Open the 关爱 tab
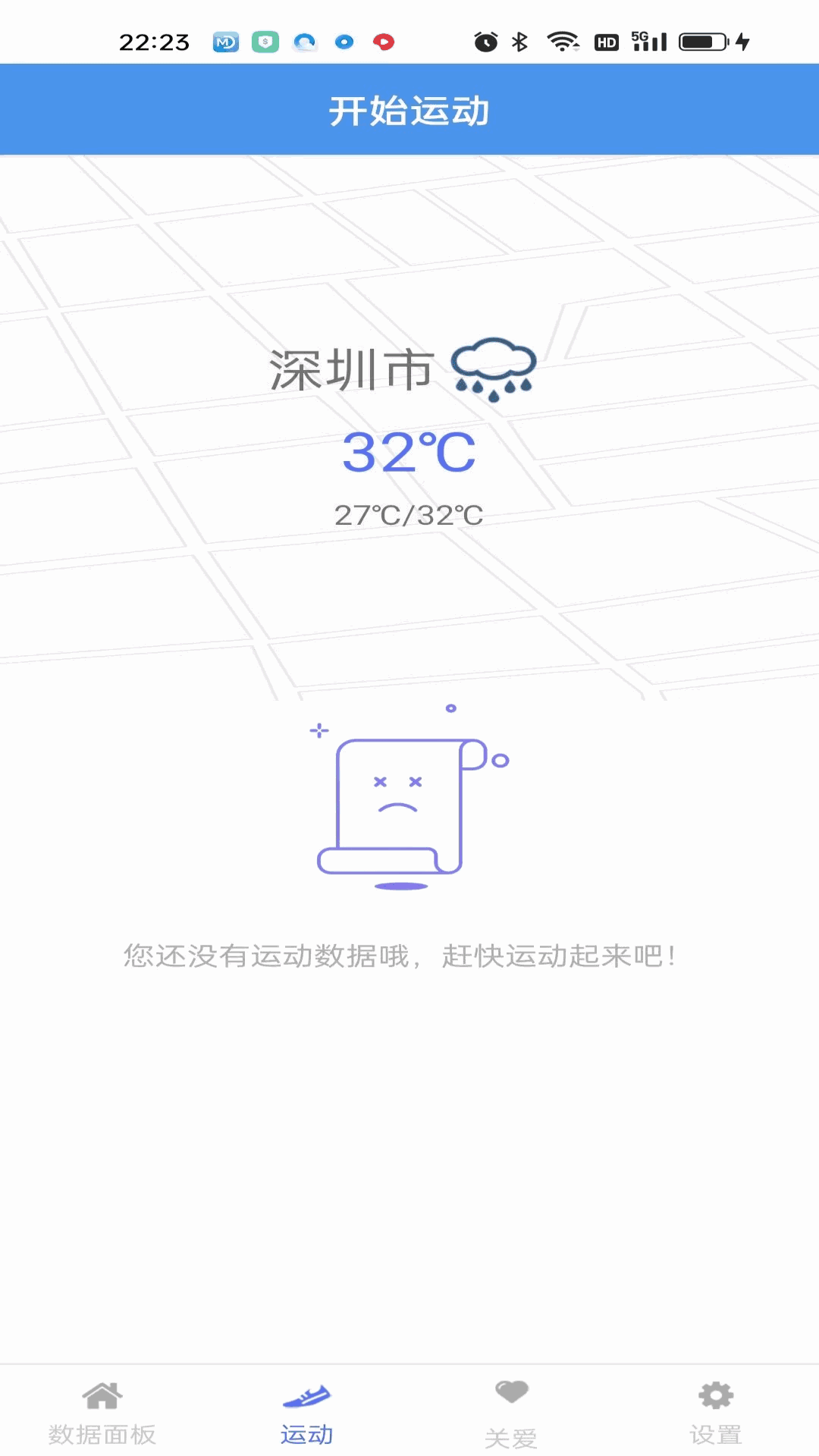 click(x=512, y=1412)
